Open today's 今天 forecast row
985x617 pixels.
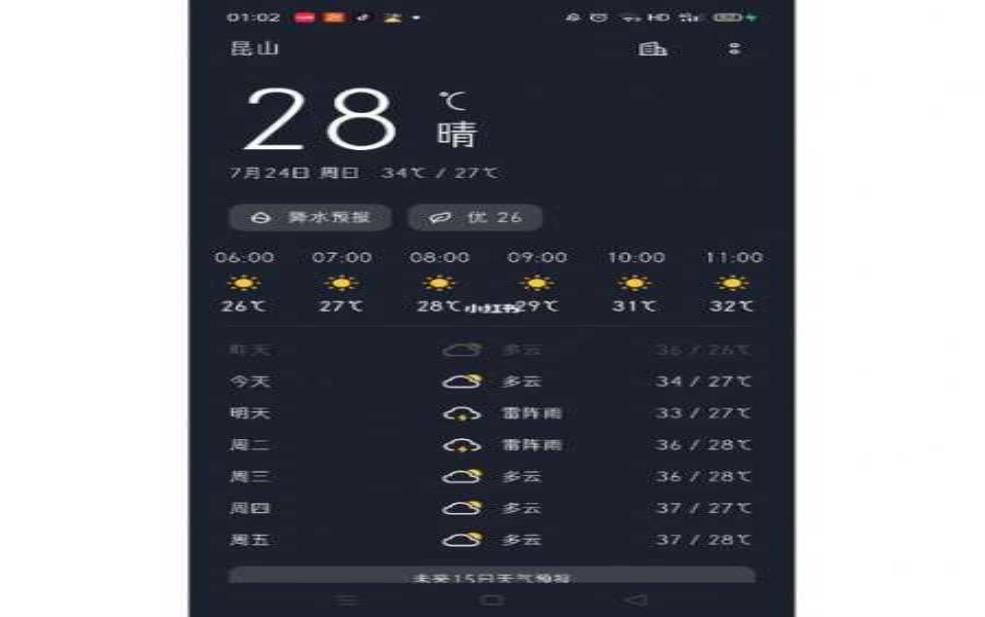pyautogui.click(x=491, y=381)
